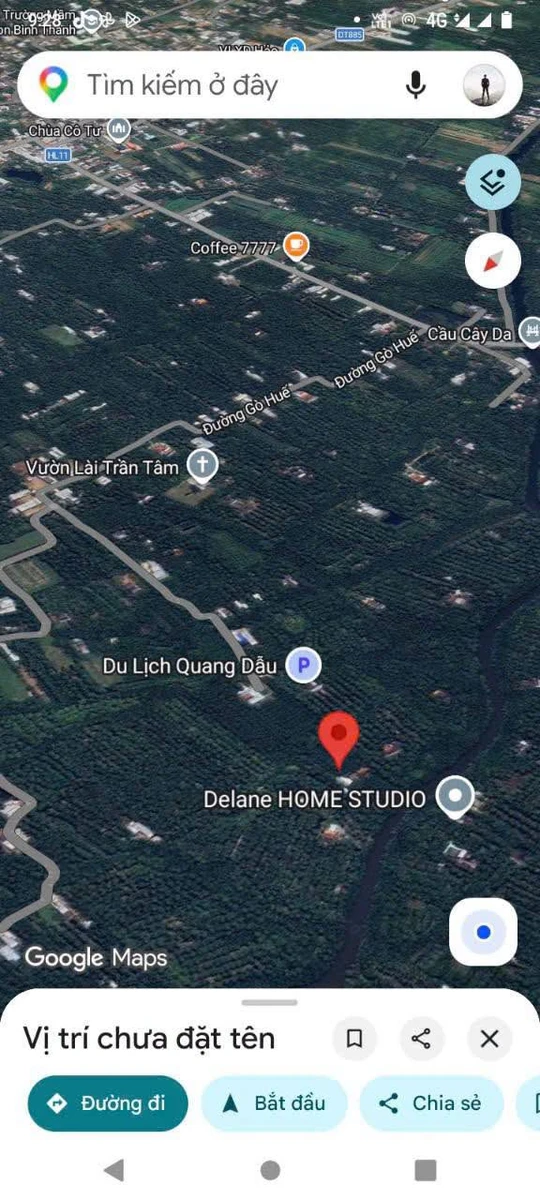Viewport: 540px width, 1200px height.
Task: Go back using the system back button
Action: [114, 1170]
